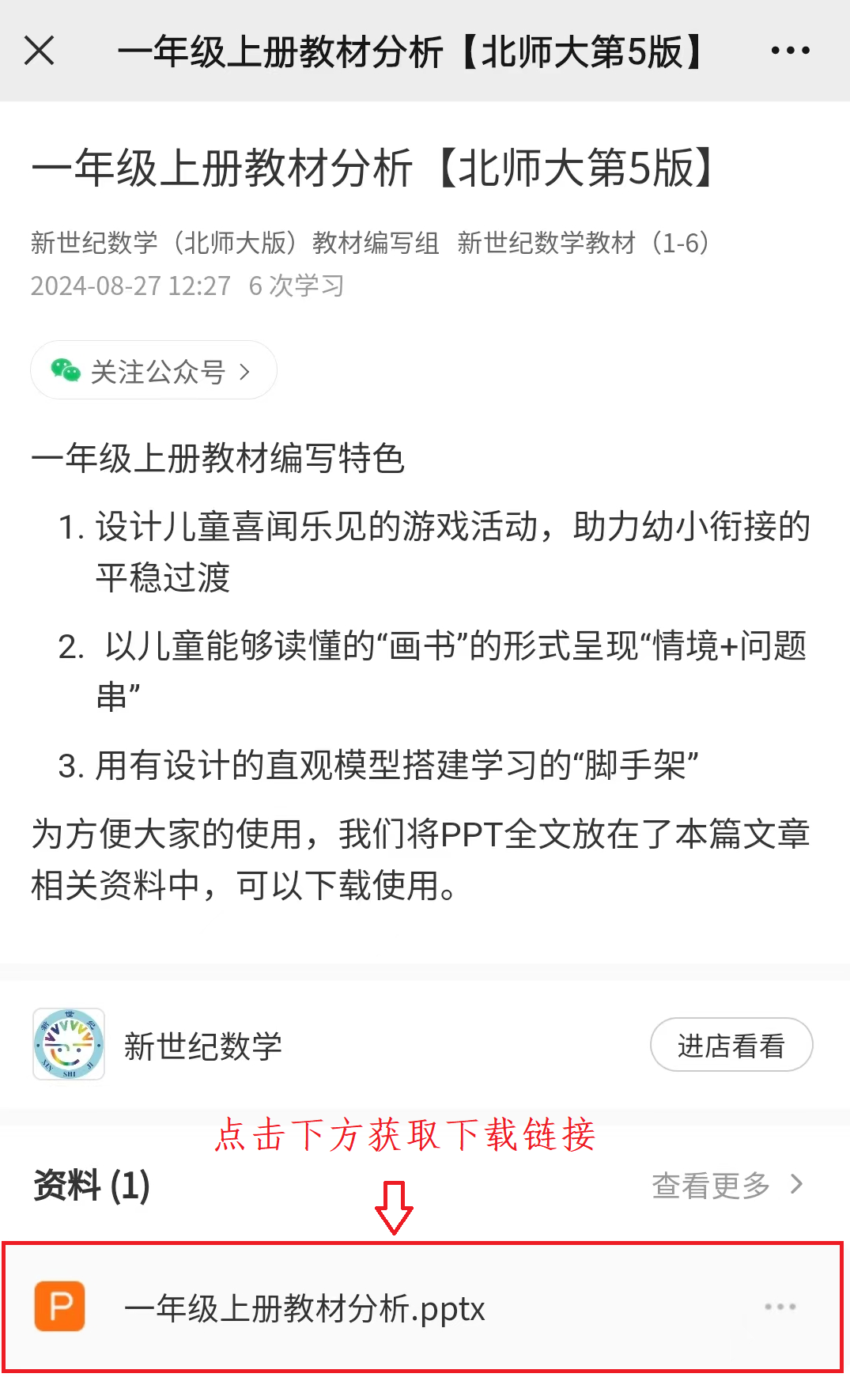Open more options on the pptx file row
Screen dimensions: 850x1400
click(780, 1307)
